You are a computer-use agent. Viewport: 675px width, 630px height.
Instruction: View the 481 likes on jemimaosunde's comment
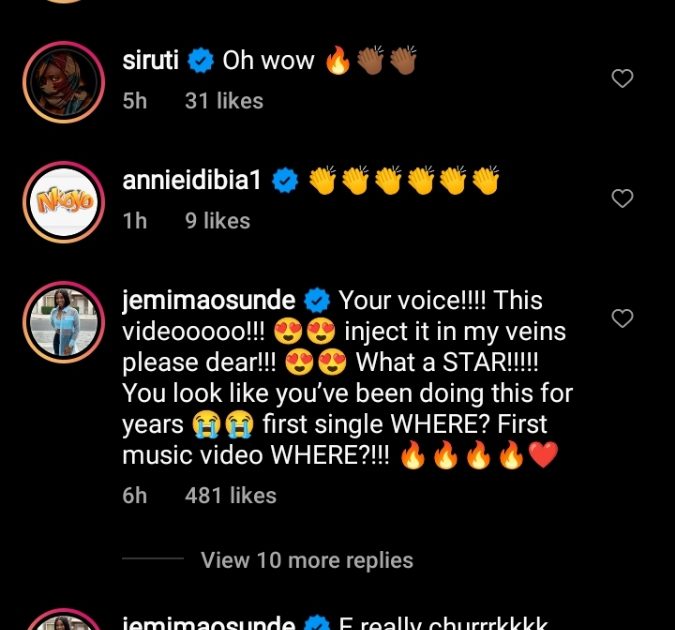(230, 495)
